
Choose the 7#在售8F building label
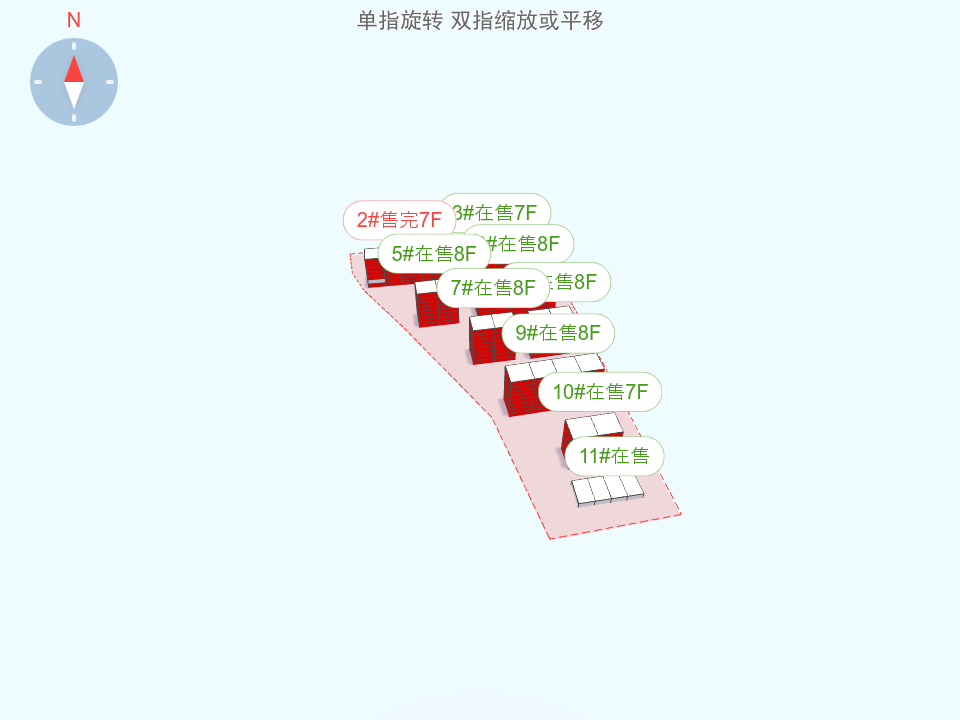493,287
